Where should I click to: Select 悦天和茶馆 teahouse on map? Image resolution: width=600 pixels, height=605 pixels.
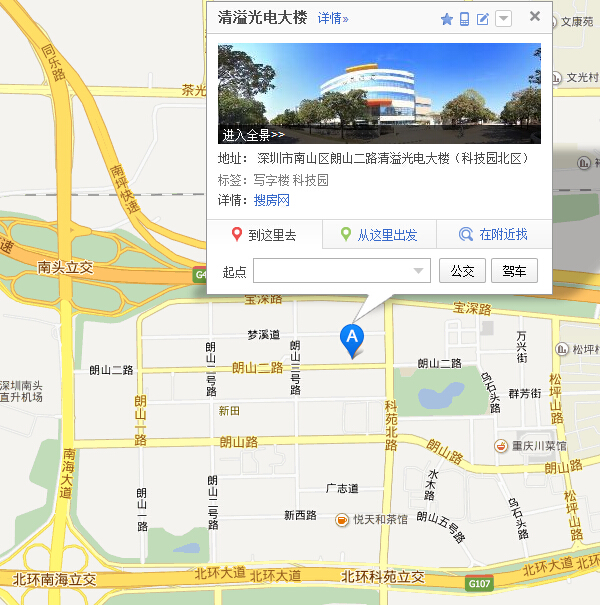tap(370, 520)
